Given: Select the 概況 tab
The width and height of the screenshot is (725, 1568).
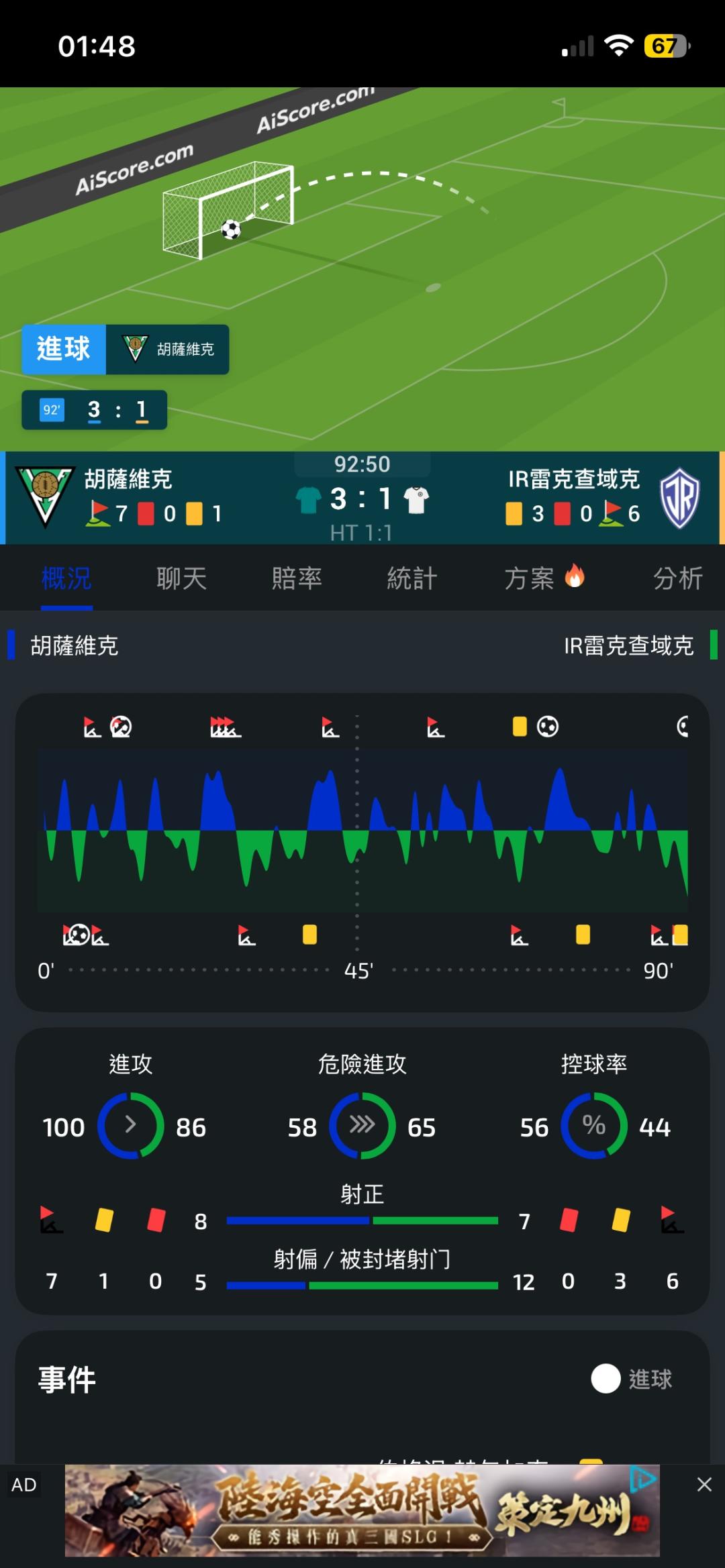Looking at the screenshot, I should pos(66,578).
